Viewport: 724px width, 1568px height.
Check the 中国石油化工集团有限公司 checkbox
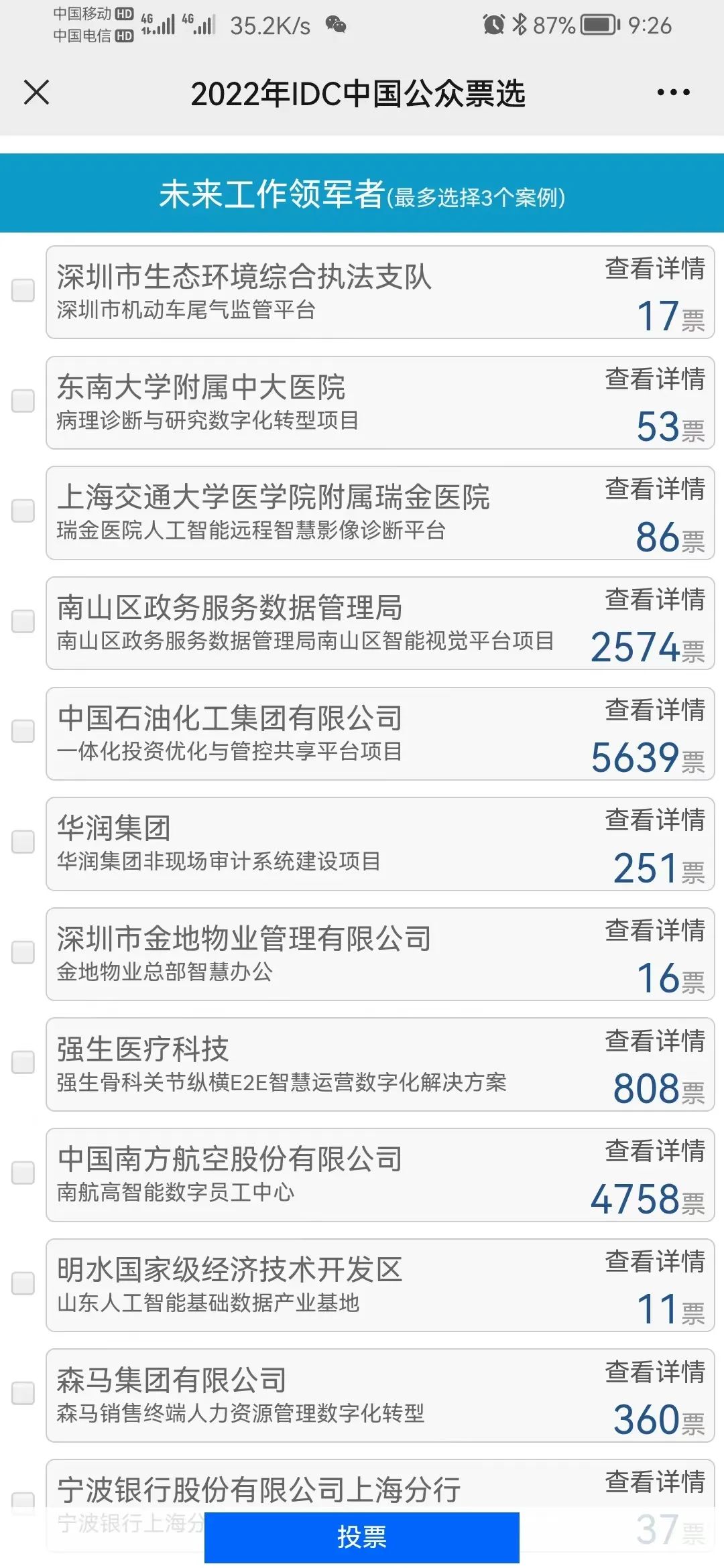click(x=23, y=732)
